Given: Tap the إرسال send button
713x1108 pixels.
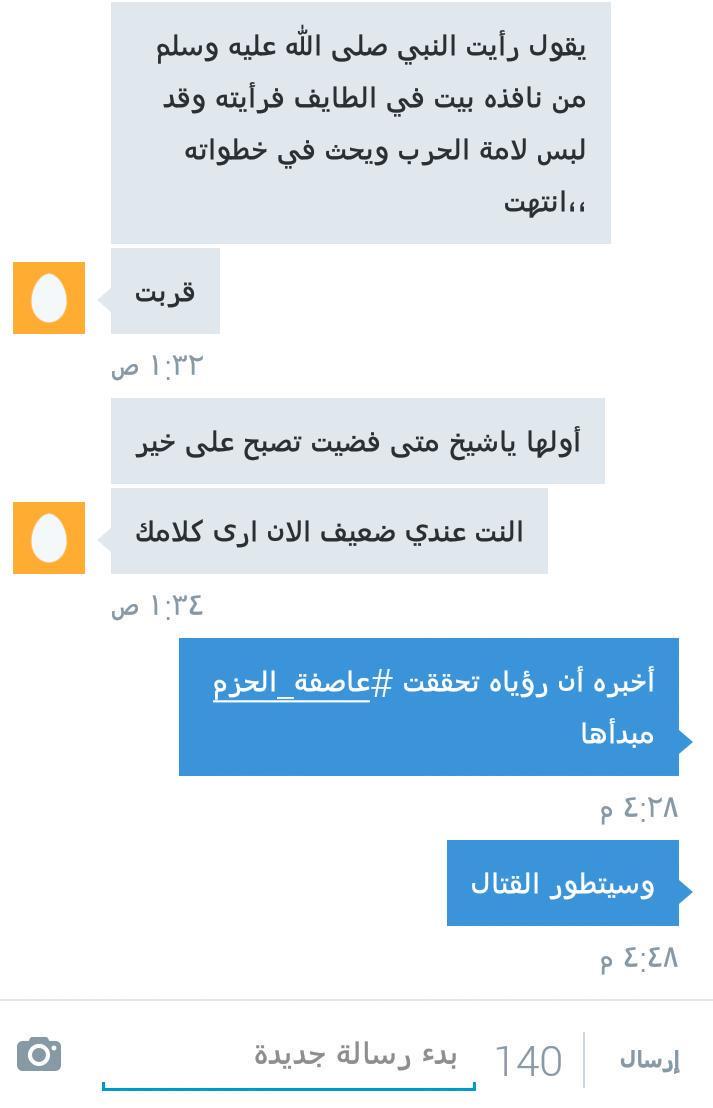Looking at the screenshot, I should click(648, 1060).
